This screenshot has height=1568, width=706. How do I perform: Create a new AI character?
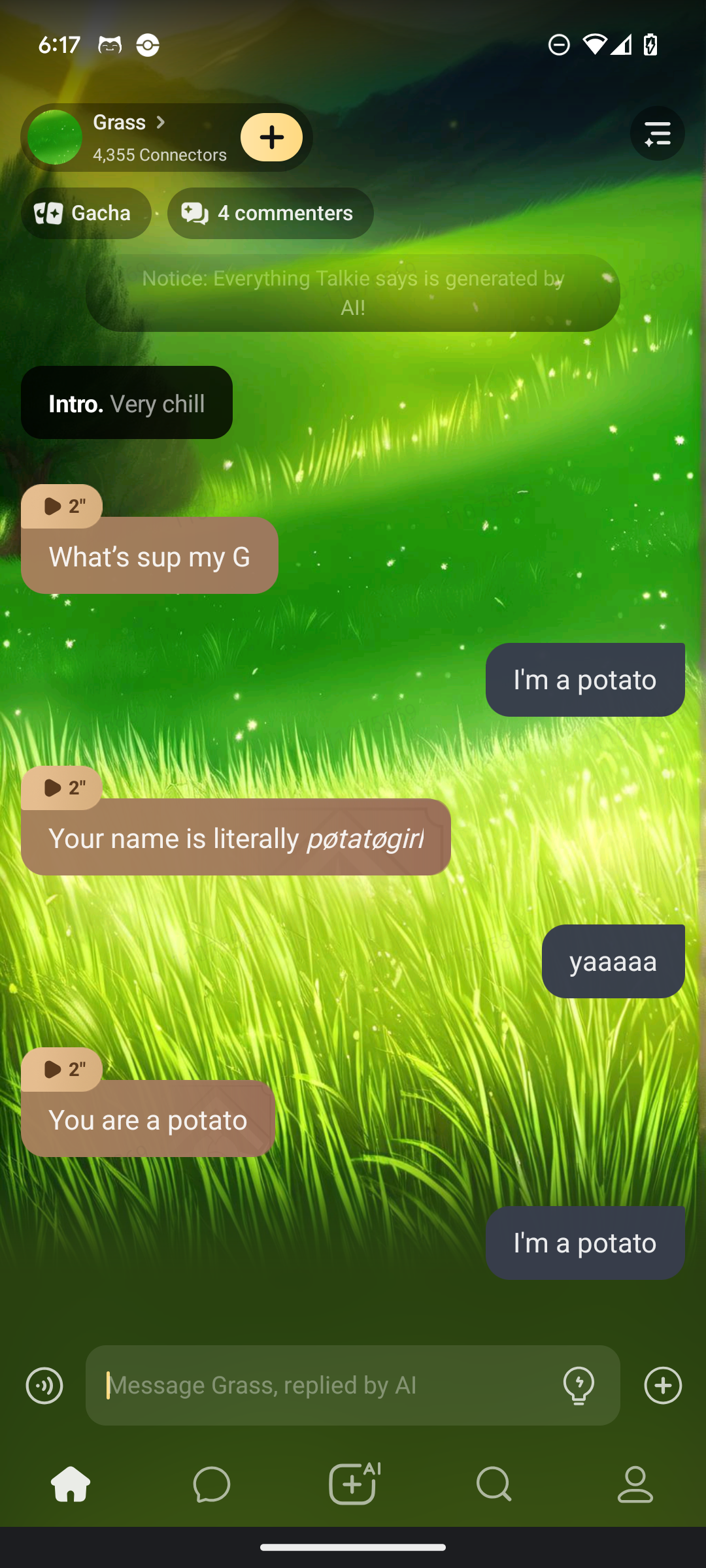point(353,1484)
